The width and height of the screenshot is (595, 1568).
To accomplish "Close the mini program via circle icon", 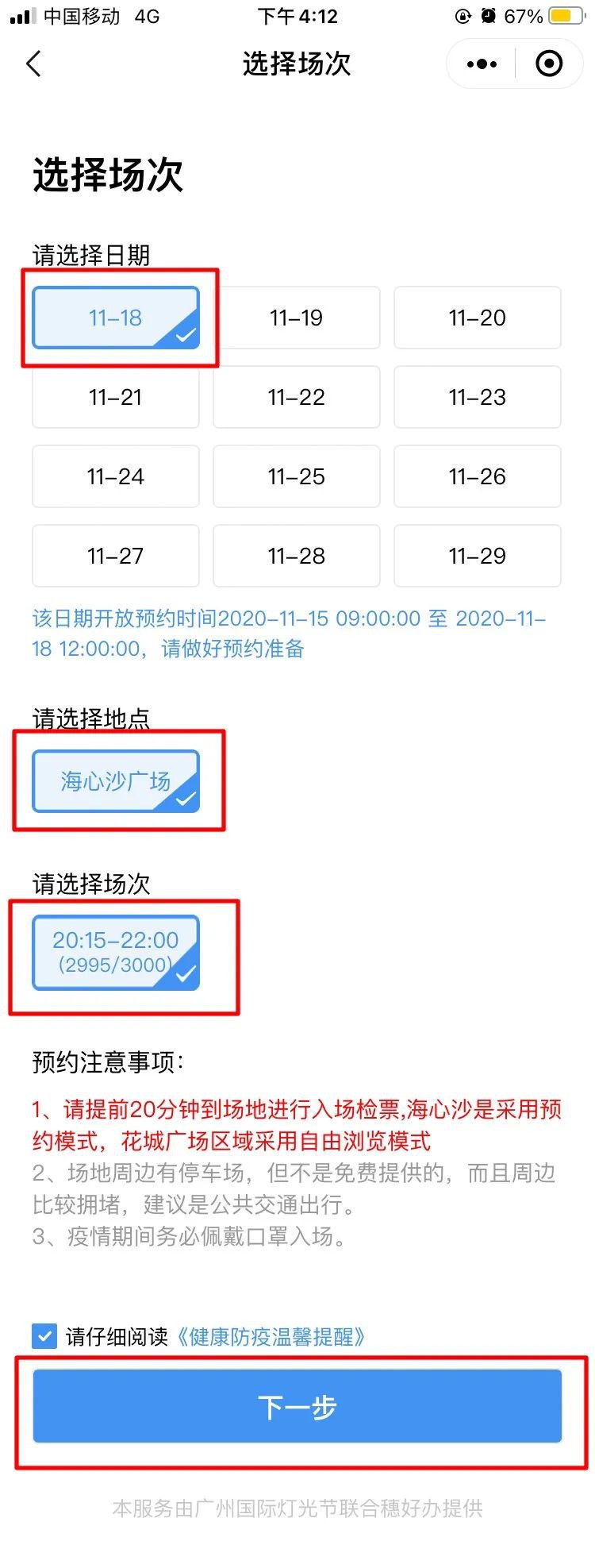I will click(549, 64).
